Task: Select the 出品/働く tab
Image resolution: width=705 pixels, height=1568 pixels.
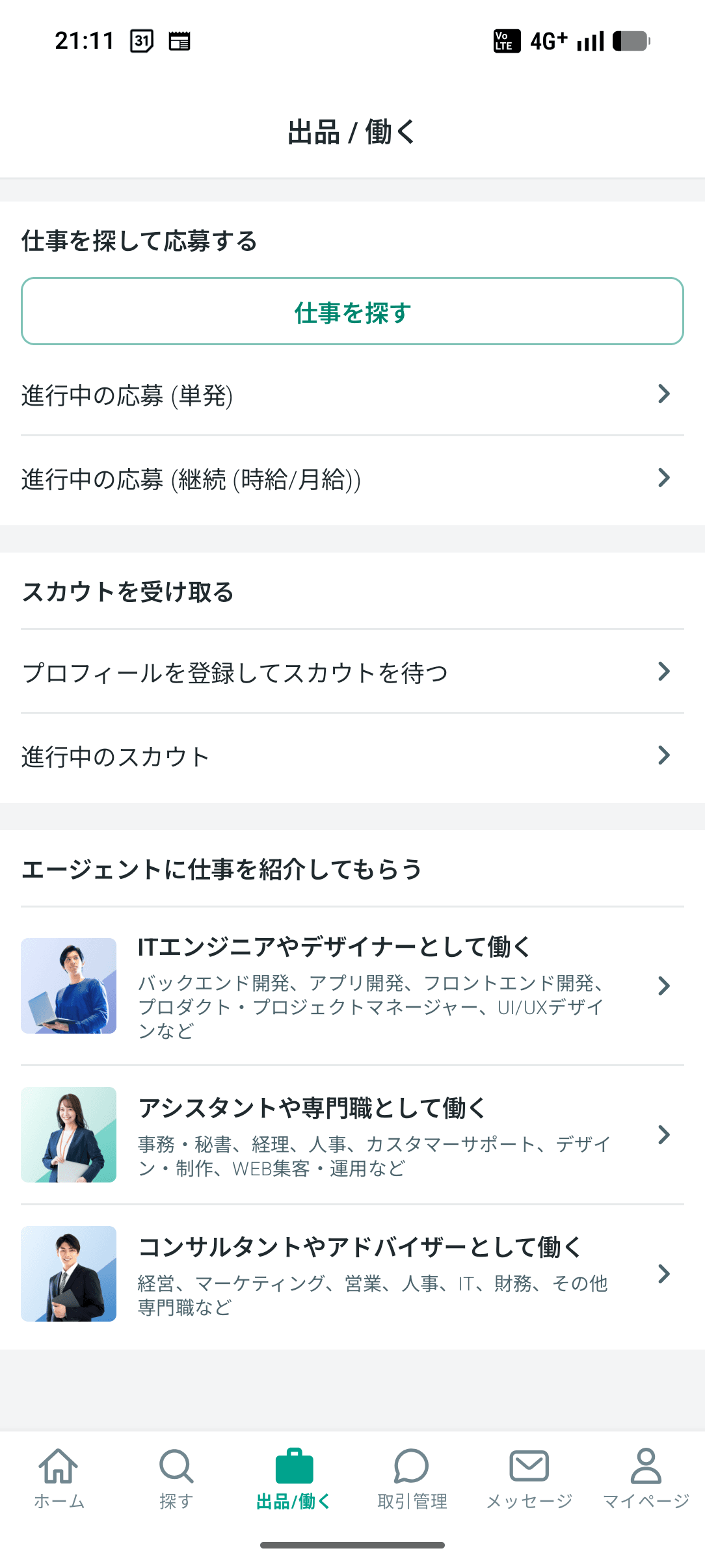Action: tap(294, 1478)
